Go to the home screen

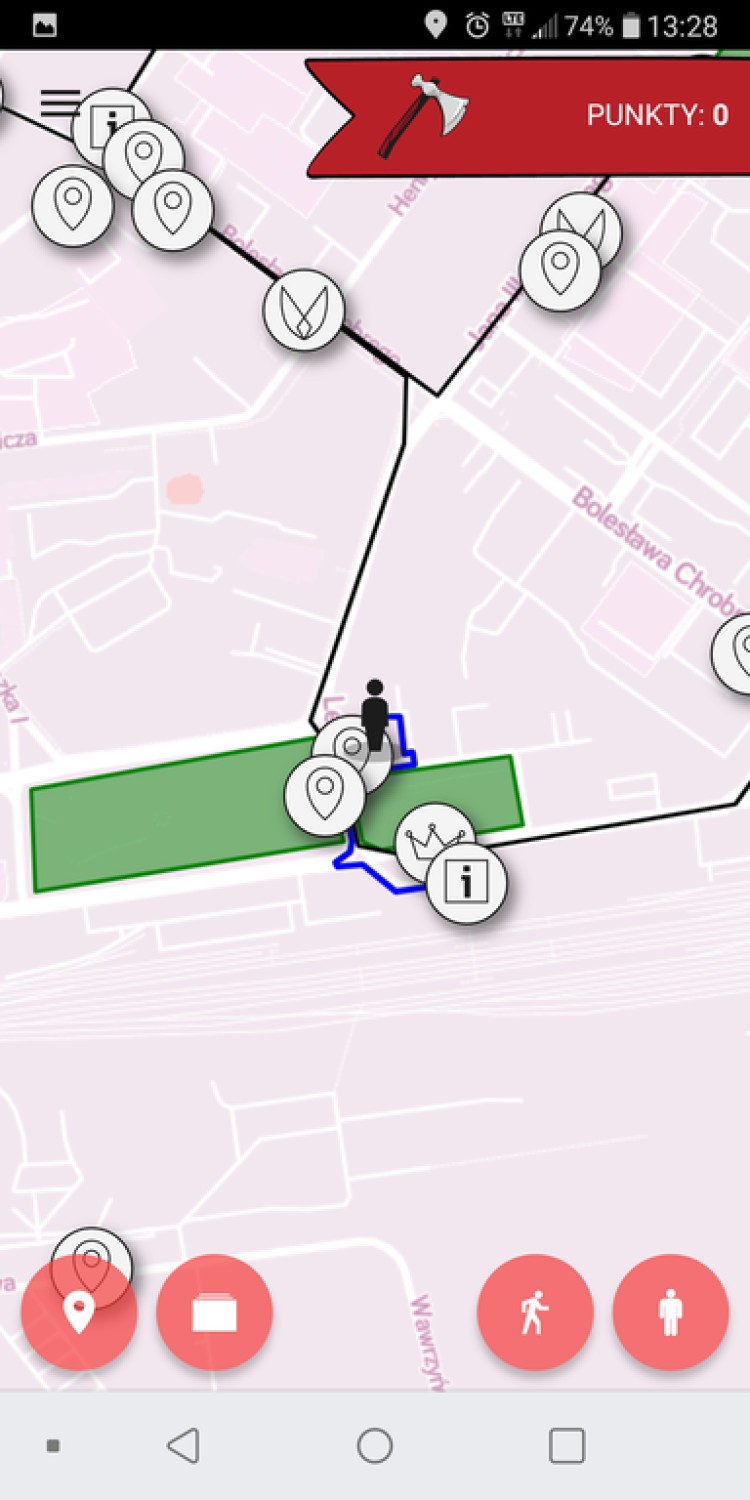375,1445
